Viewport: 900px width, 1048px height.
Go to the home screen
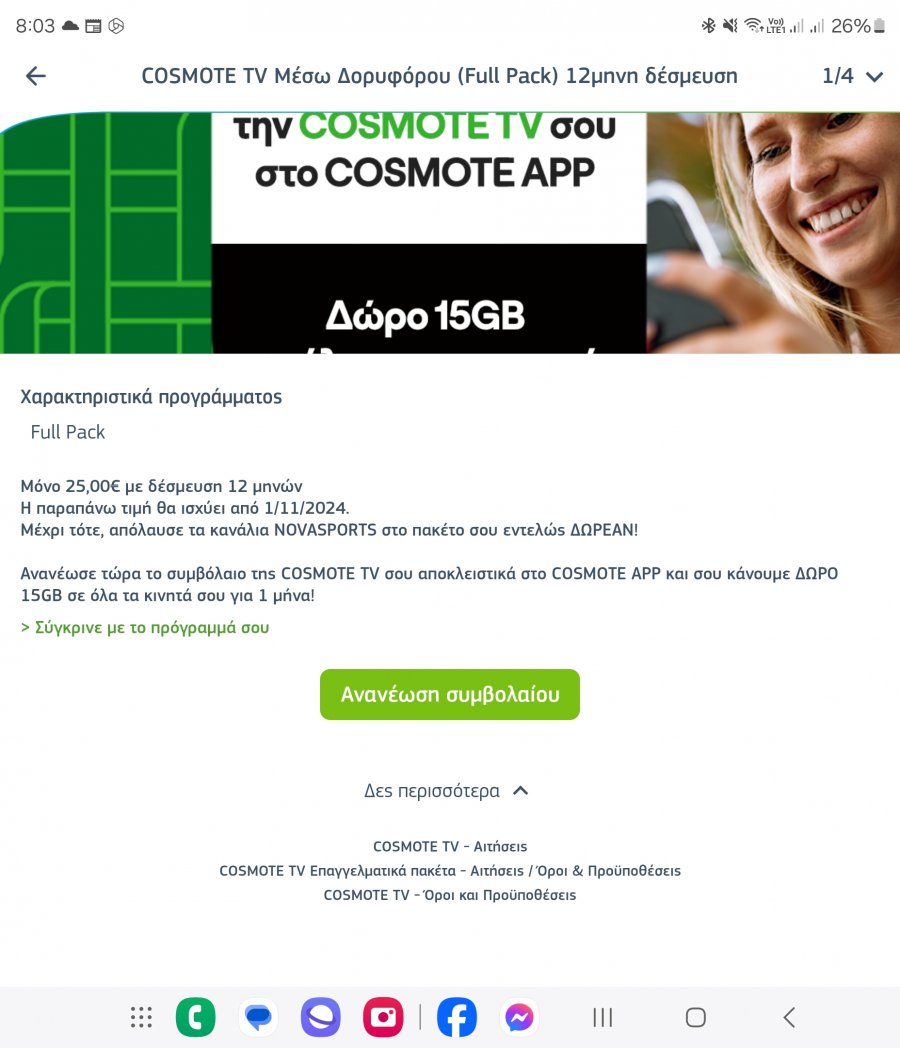[696, 1018]
